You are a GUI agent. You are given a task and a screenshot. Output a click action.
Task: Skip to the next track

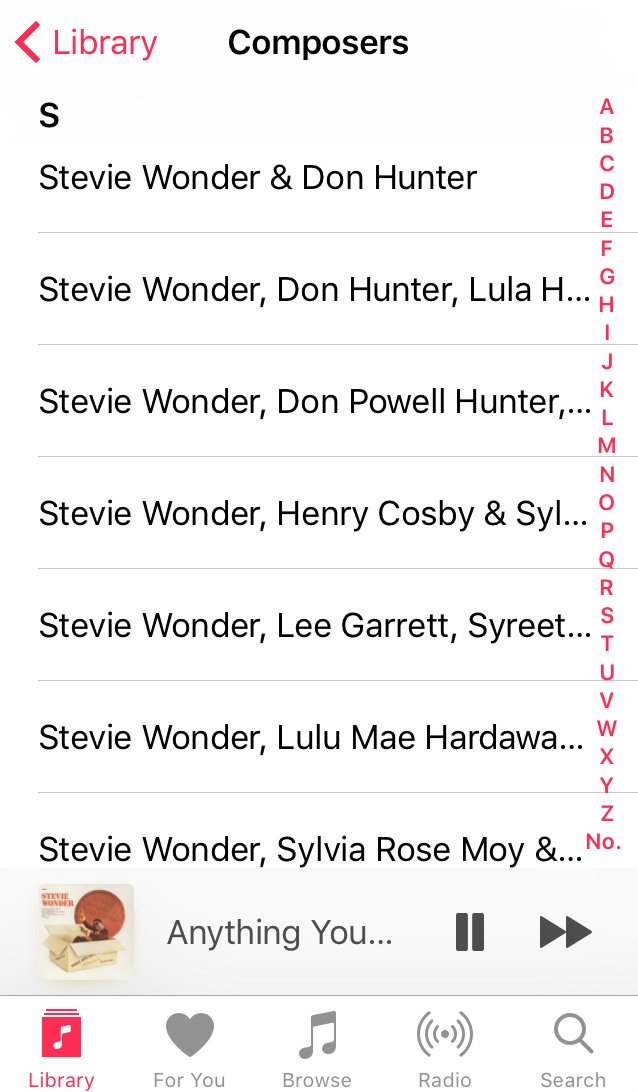point(566,932)
